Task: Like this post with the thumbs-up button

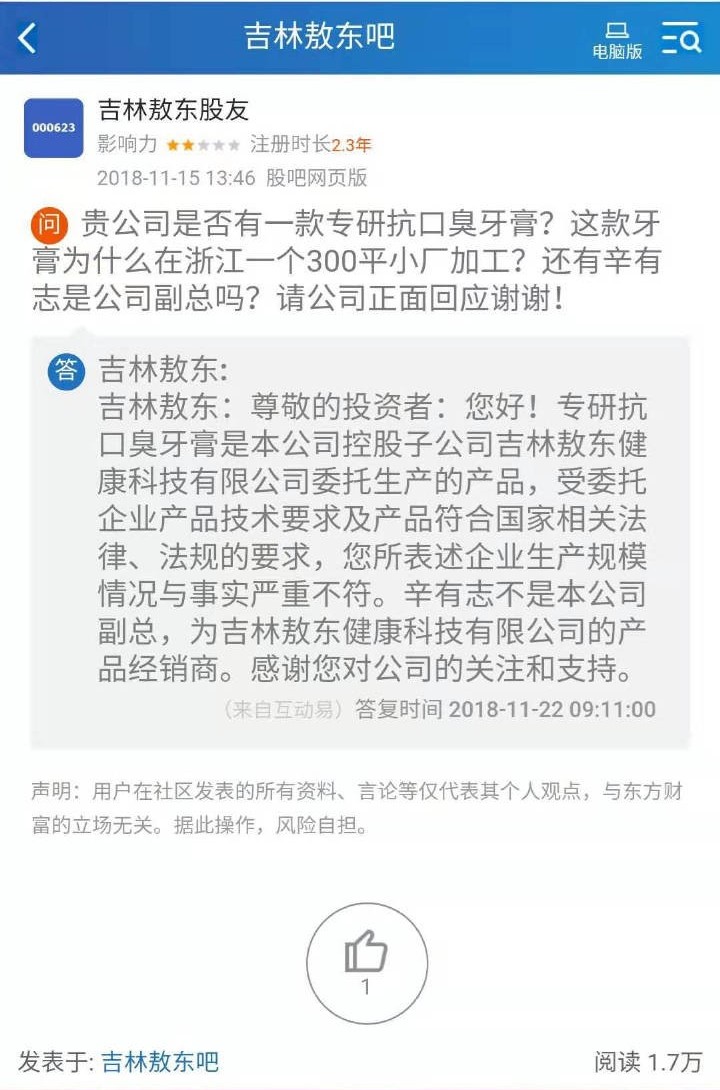Action: tap(366, 961)
